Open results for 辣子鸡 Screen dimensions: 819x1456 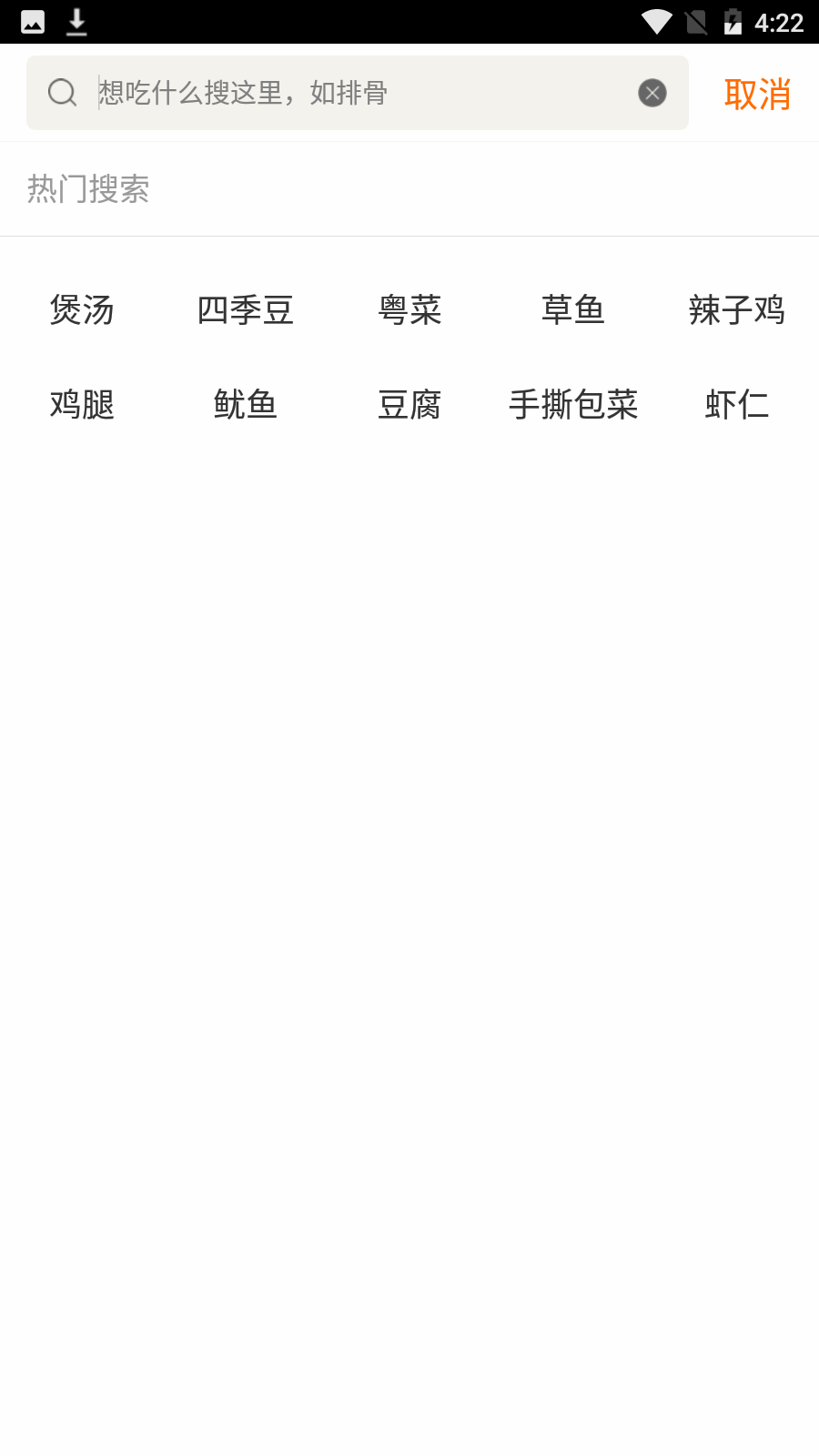click(737, 310)
